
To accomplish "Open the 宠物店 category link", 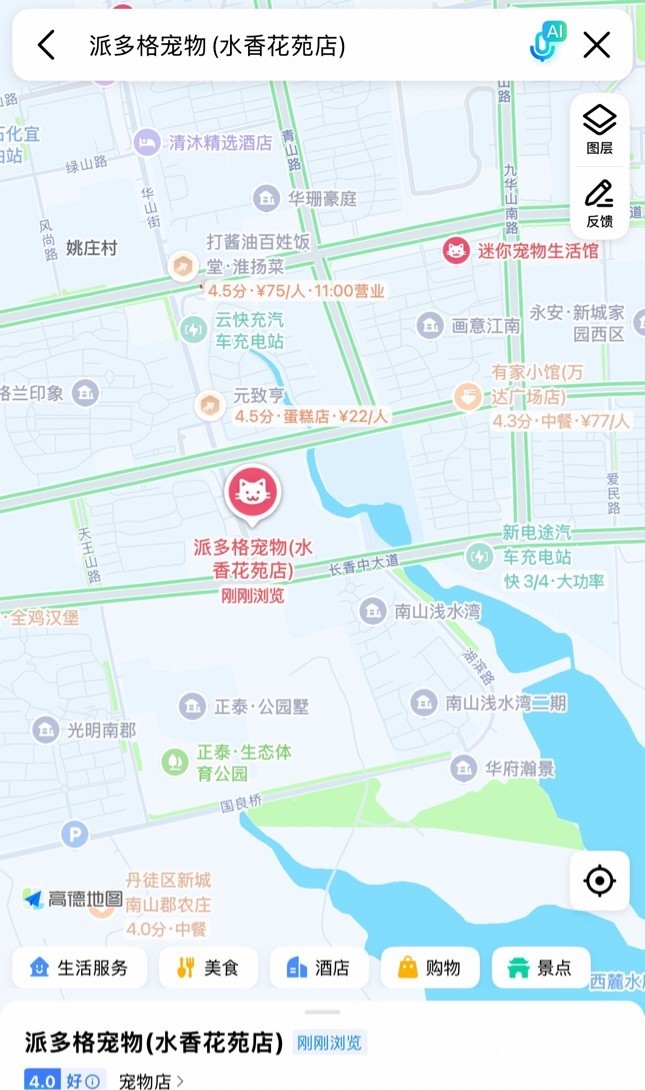I will click(x=151, y=1080).
